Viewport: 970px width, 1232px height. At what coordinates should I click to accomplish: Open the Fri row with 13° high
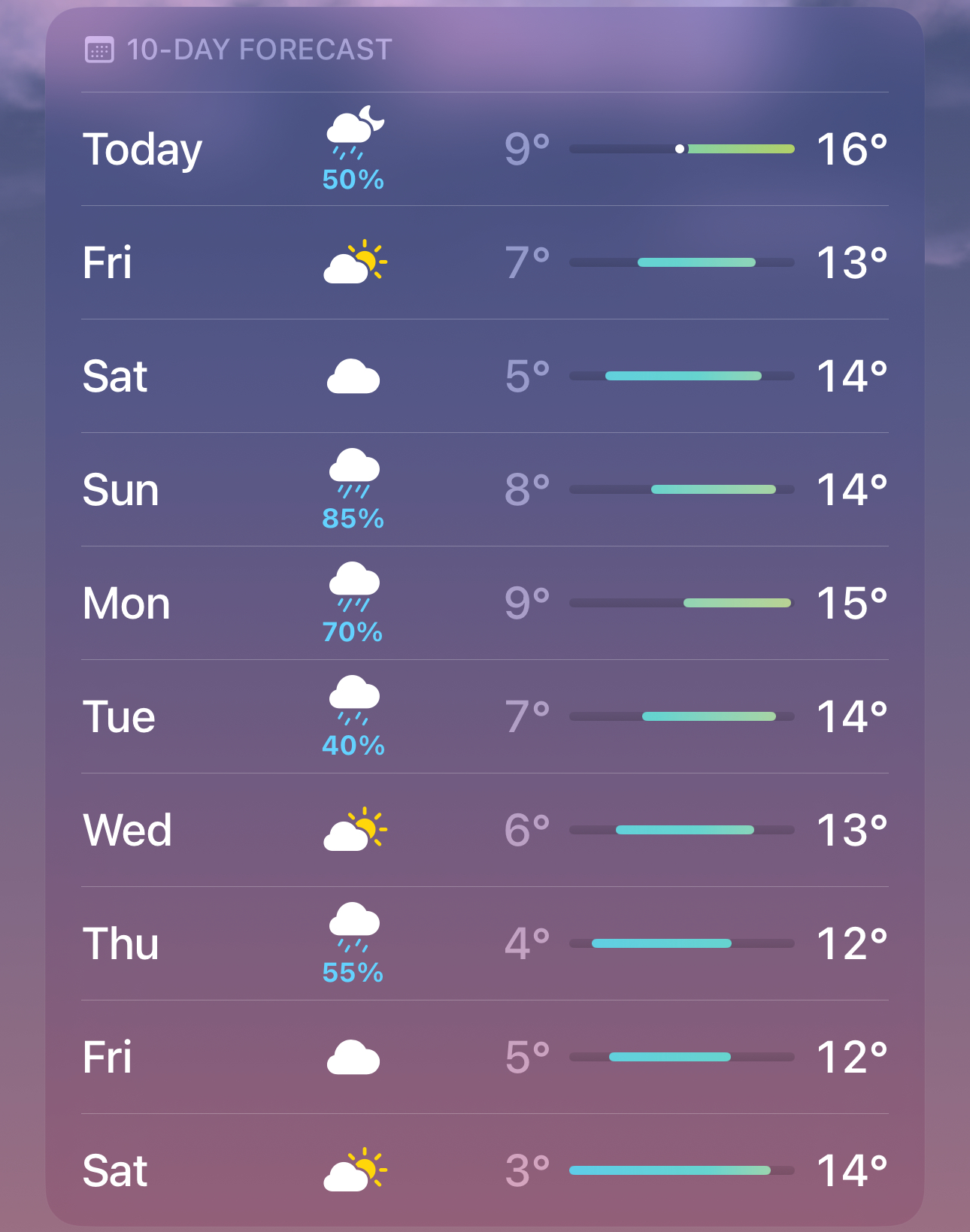[x=485, y=262]
